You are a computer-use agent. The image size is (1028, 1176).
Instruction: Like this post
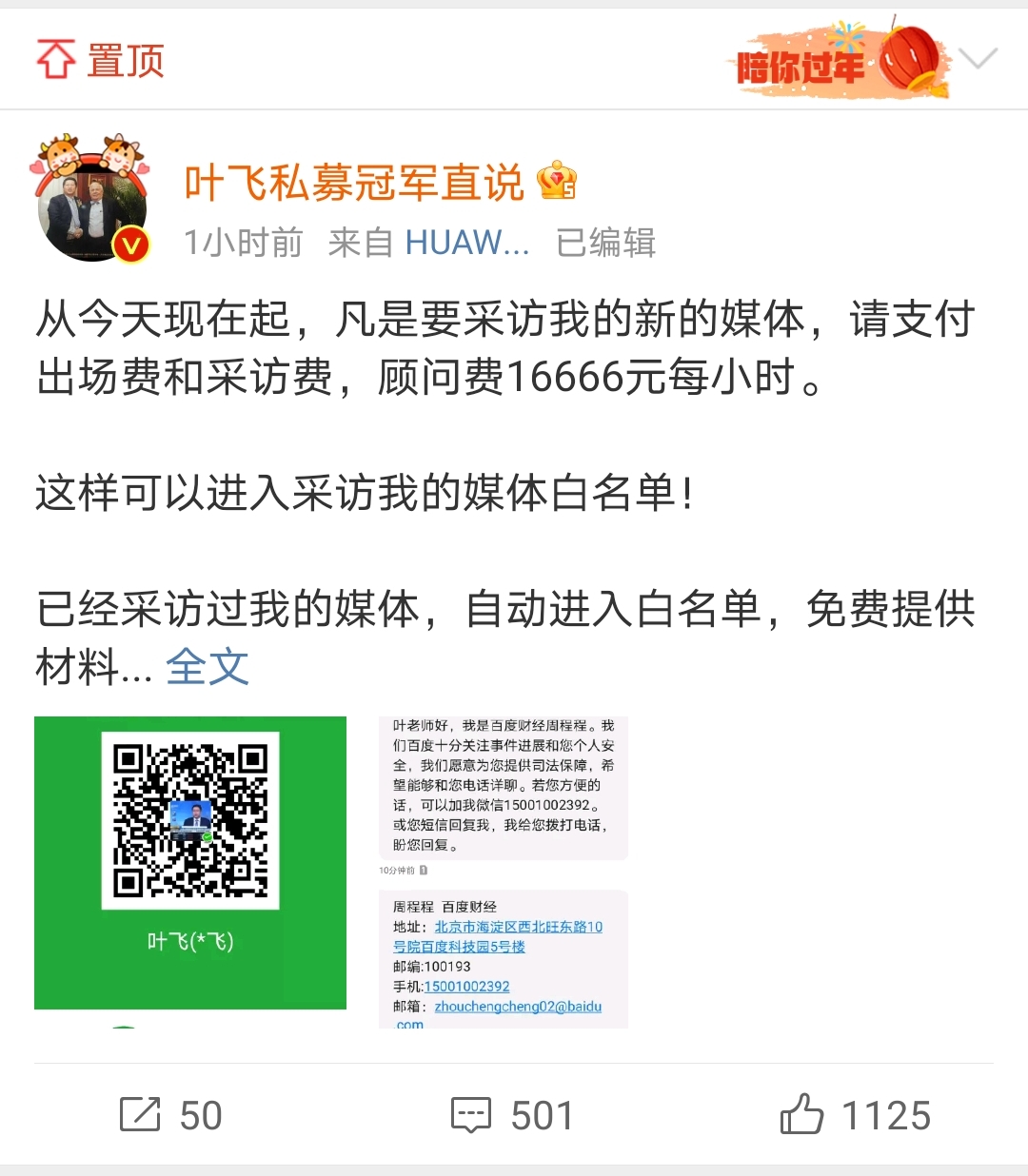[x=855, y=1114]
